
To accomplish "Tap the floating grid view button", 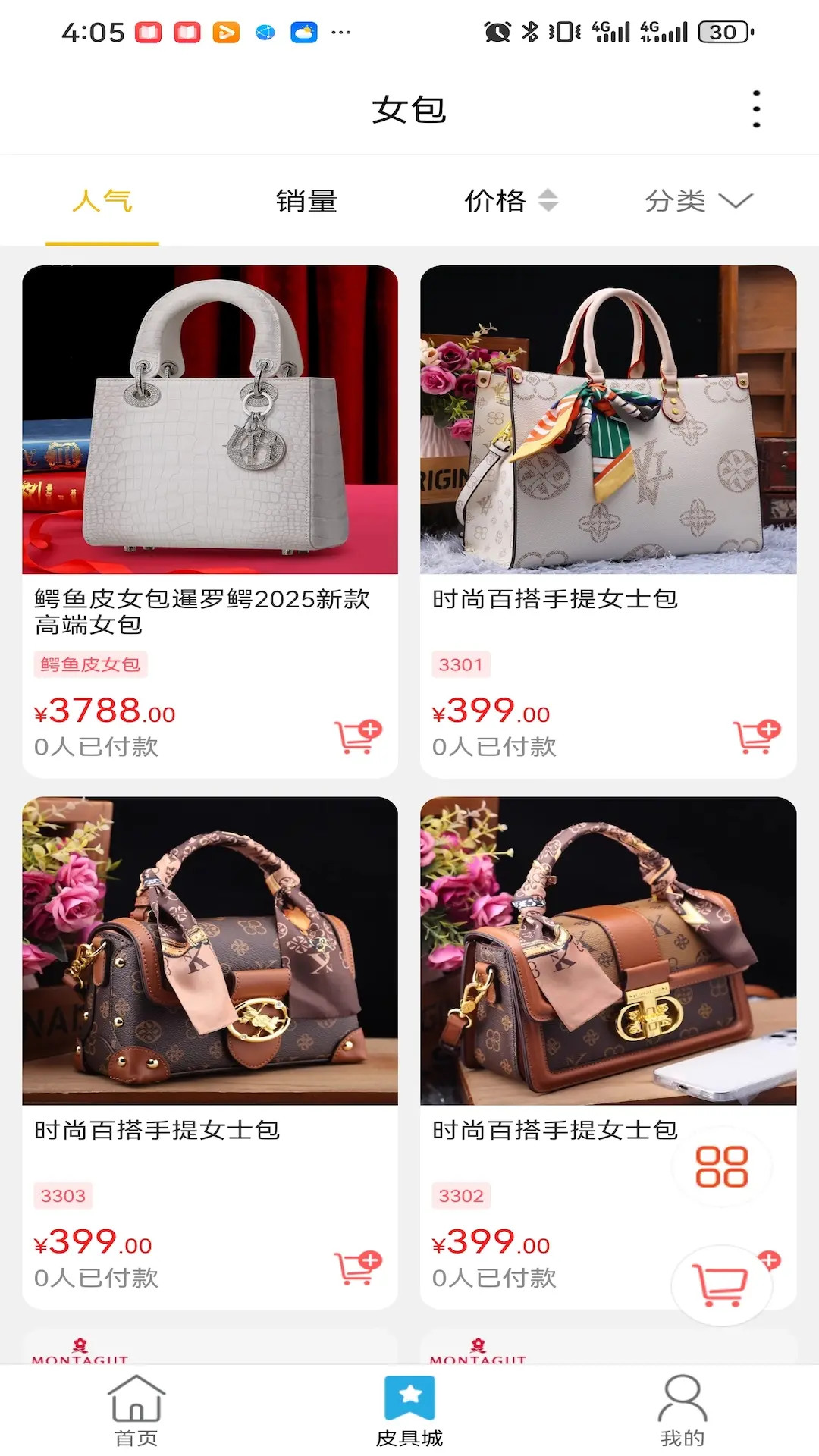I will (x=721, y=1166).
